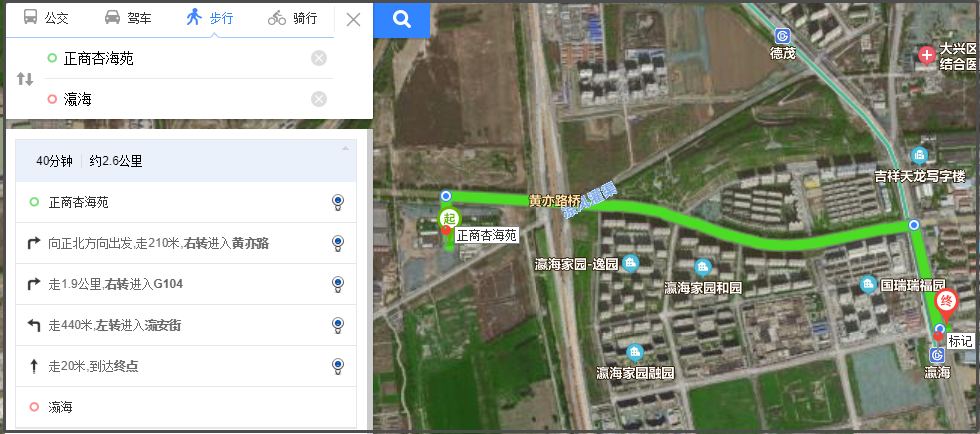This screenshot has height=434, width=980.
Task: Switch to the 骑行 cycling tab
Action: 293,18
